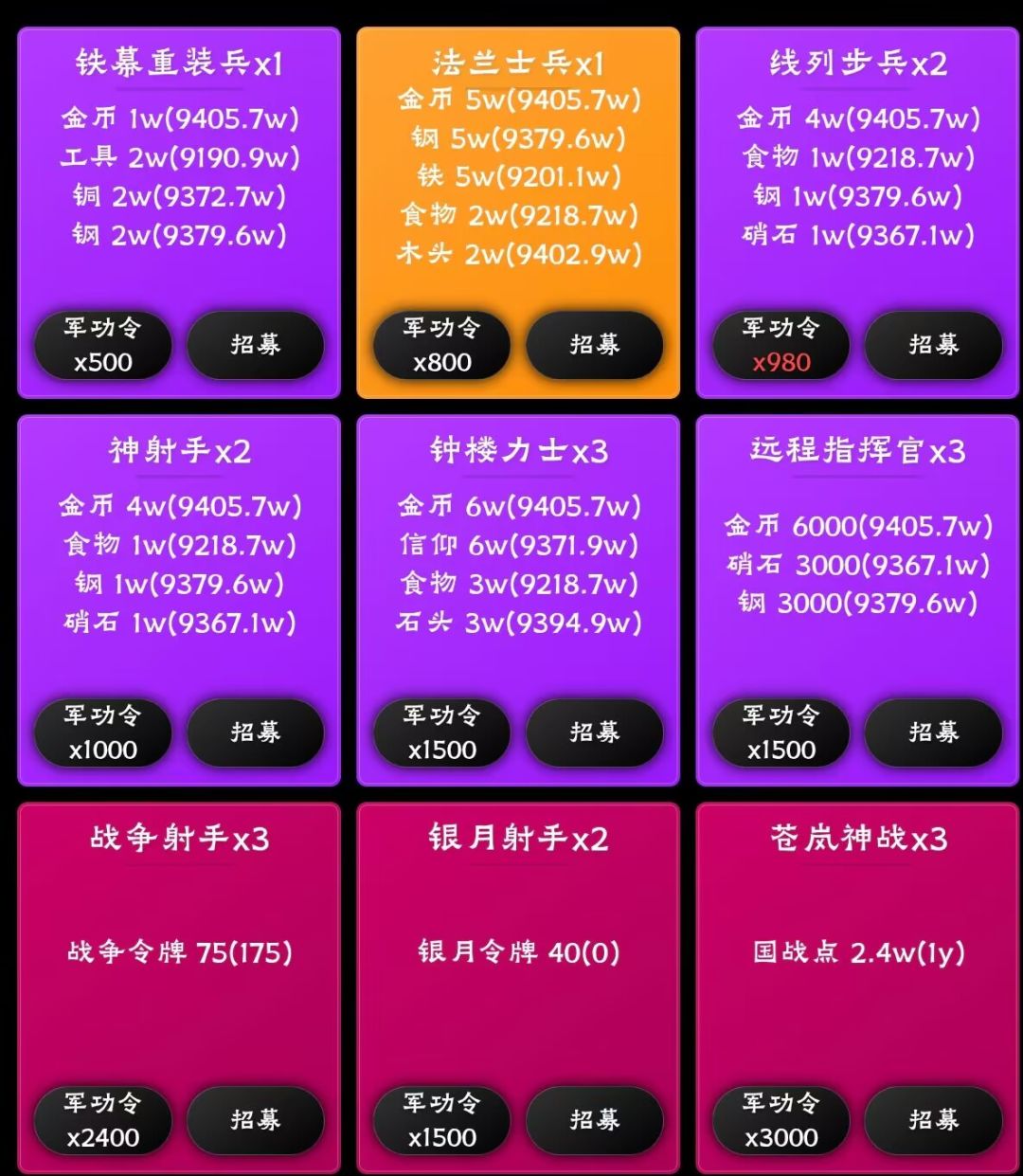Screen dimensions: 1023x1176
Task: Recruit the 线列步兵 unit
Action: (934, 345)
